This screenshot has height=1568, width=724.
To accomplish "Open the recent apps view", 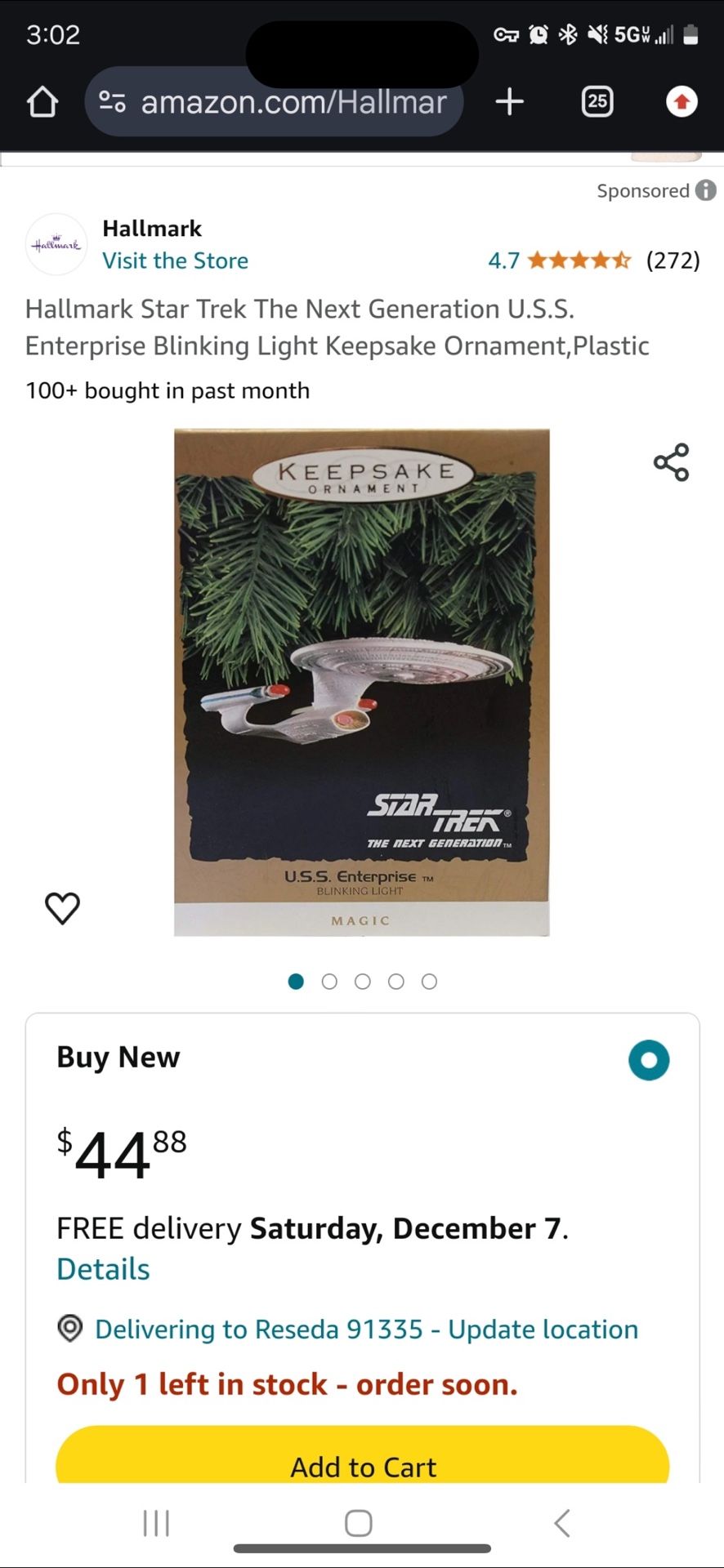I will click(156, 1523).
